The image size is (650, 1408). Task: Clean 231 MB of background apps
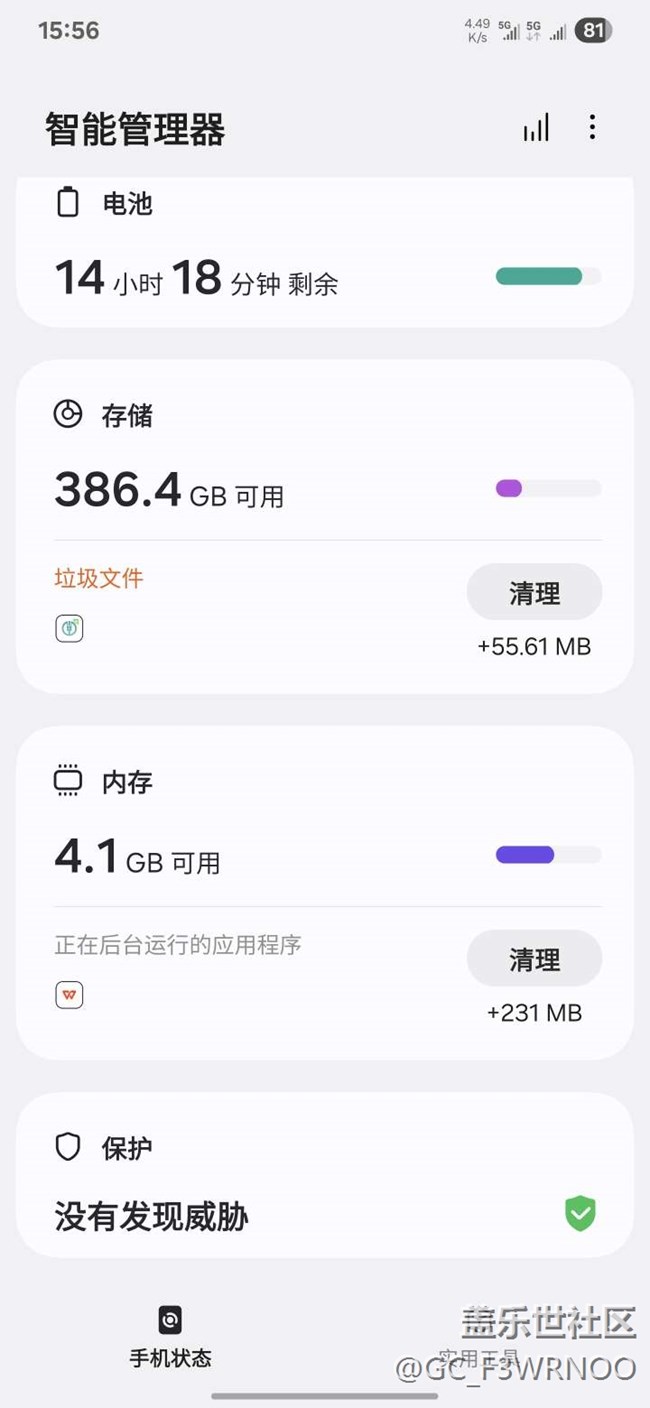[534, 960]
